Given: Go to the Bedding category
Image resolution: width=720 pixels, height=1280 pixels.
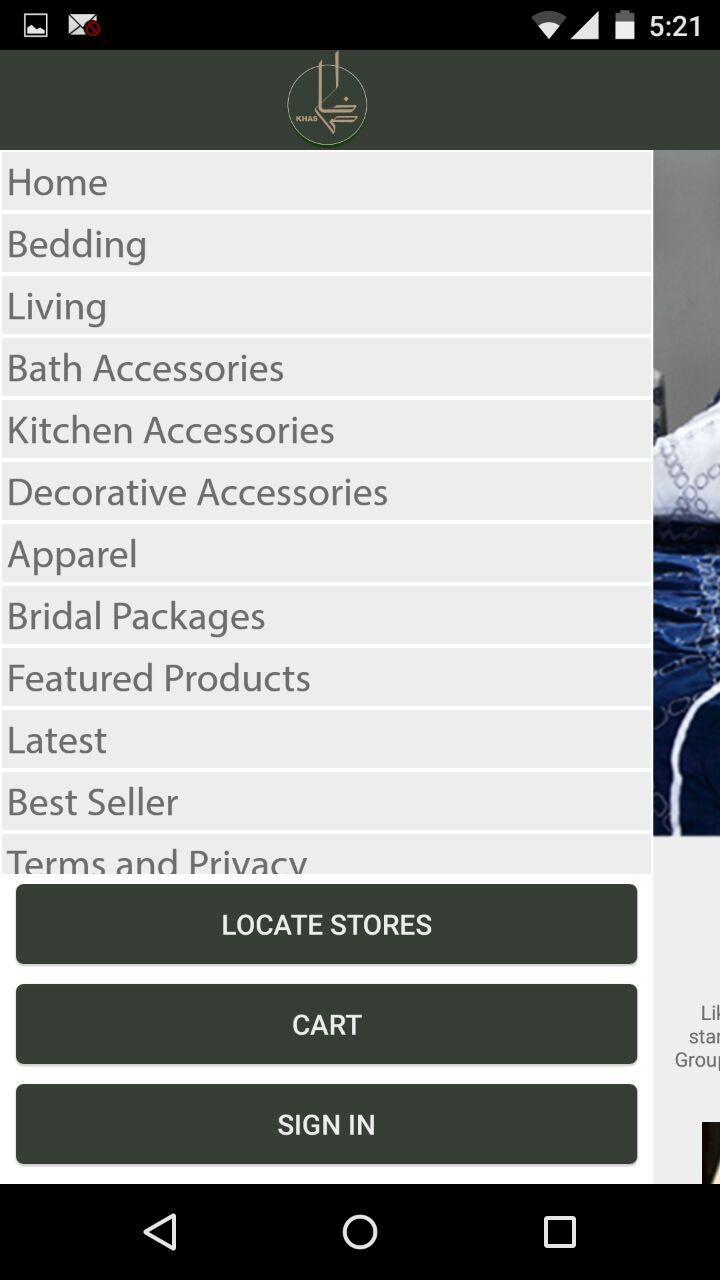Looking at the screenshot, I should coord(326,244).
